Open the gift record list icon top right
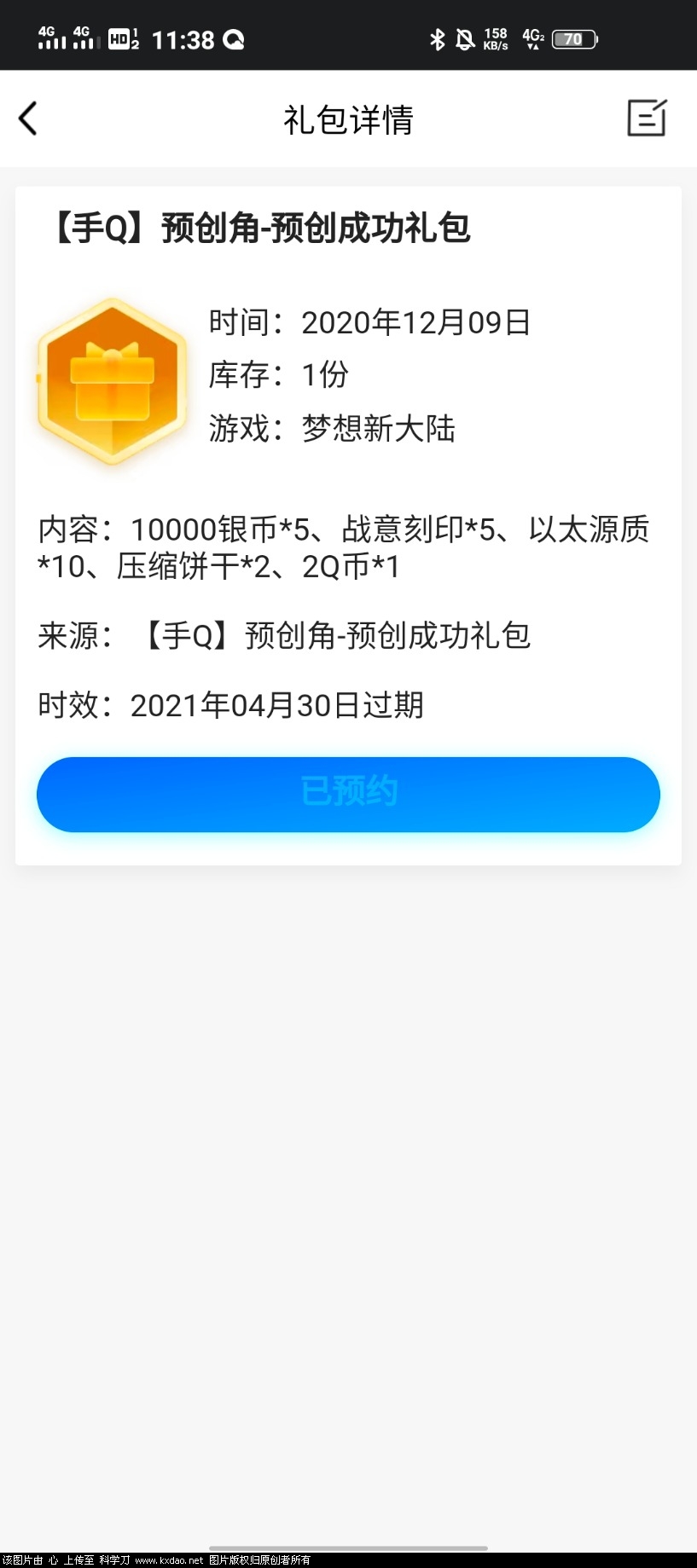The width and height of the screenshot is (697, 1568). (647, 119)
